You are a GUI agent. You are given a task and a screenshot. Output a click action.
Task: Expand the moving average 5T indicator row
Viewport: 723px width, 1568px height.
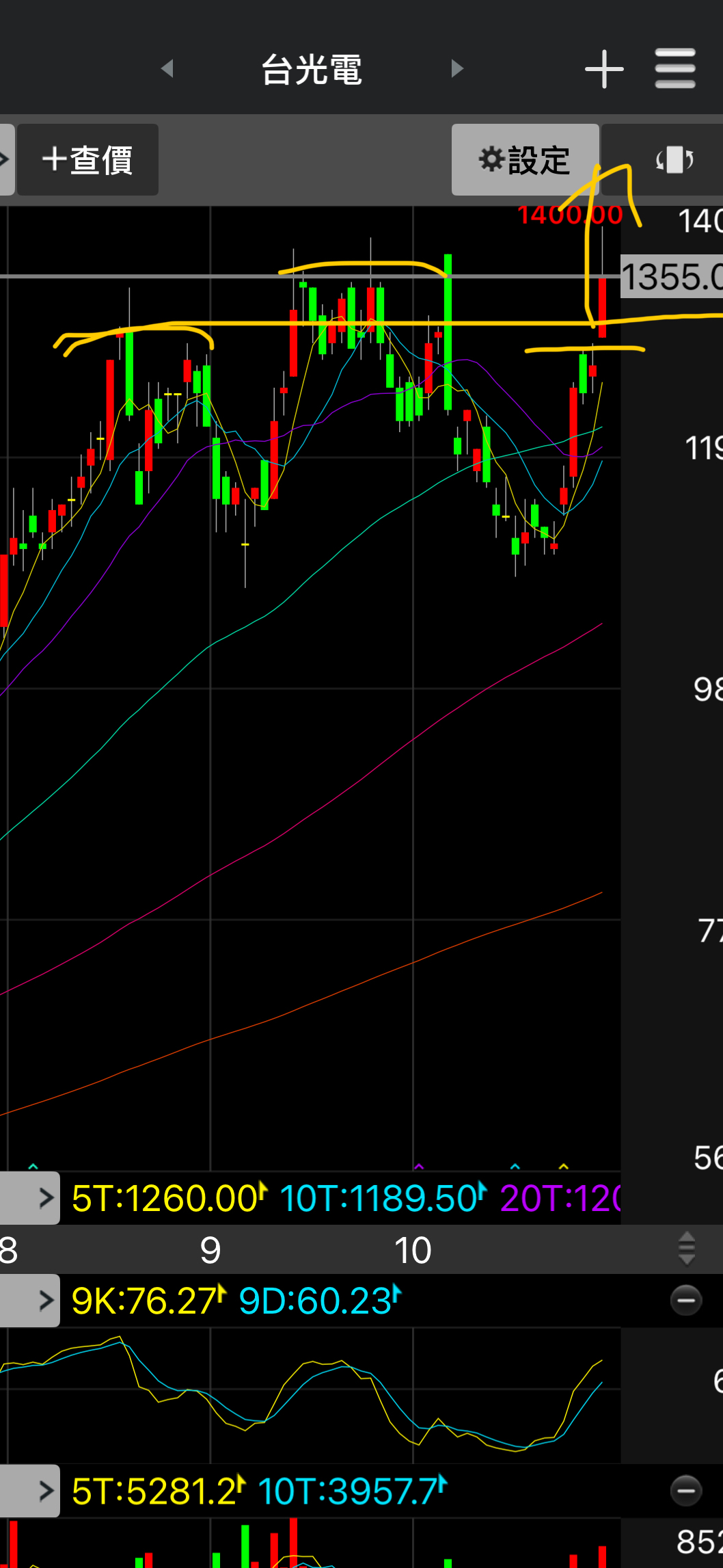(x=30, y=1198)
